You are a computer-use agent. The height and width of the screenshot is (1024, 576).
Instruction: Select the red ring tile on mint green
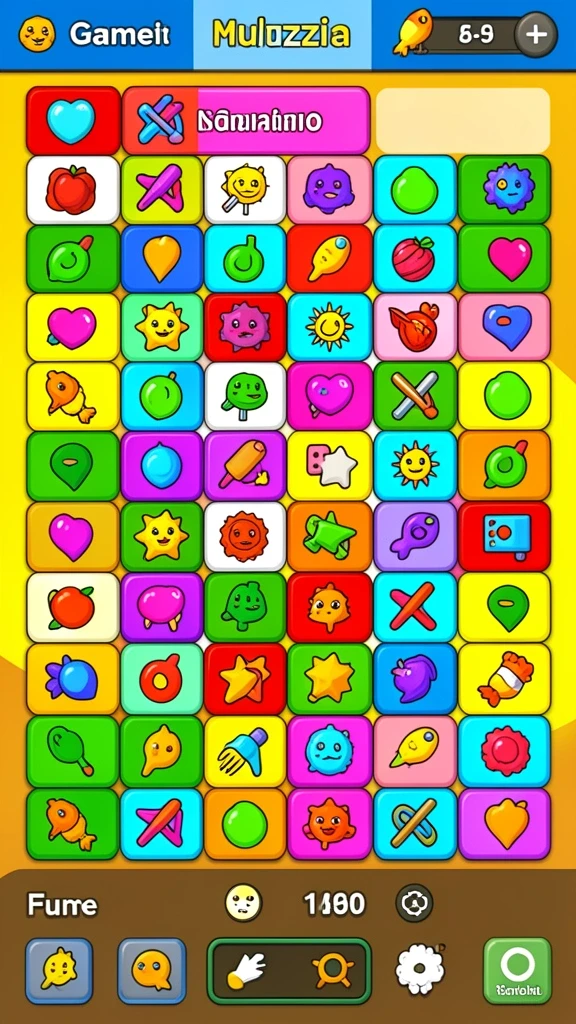[161, 679]
